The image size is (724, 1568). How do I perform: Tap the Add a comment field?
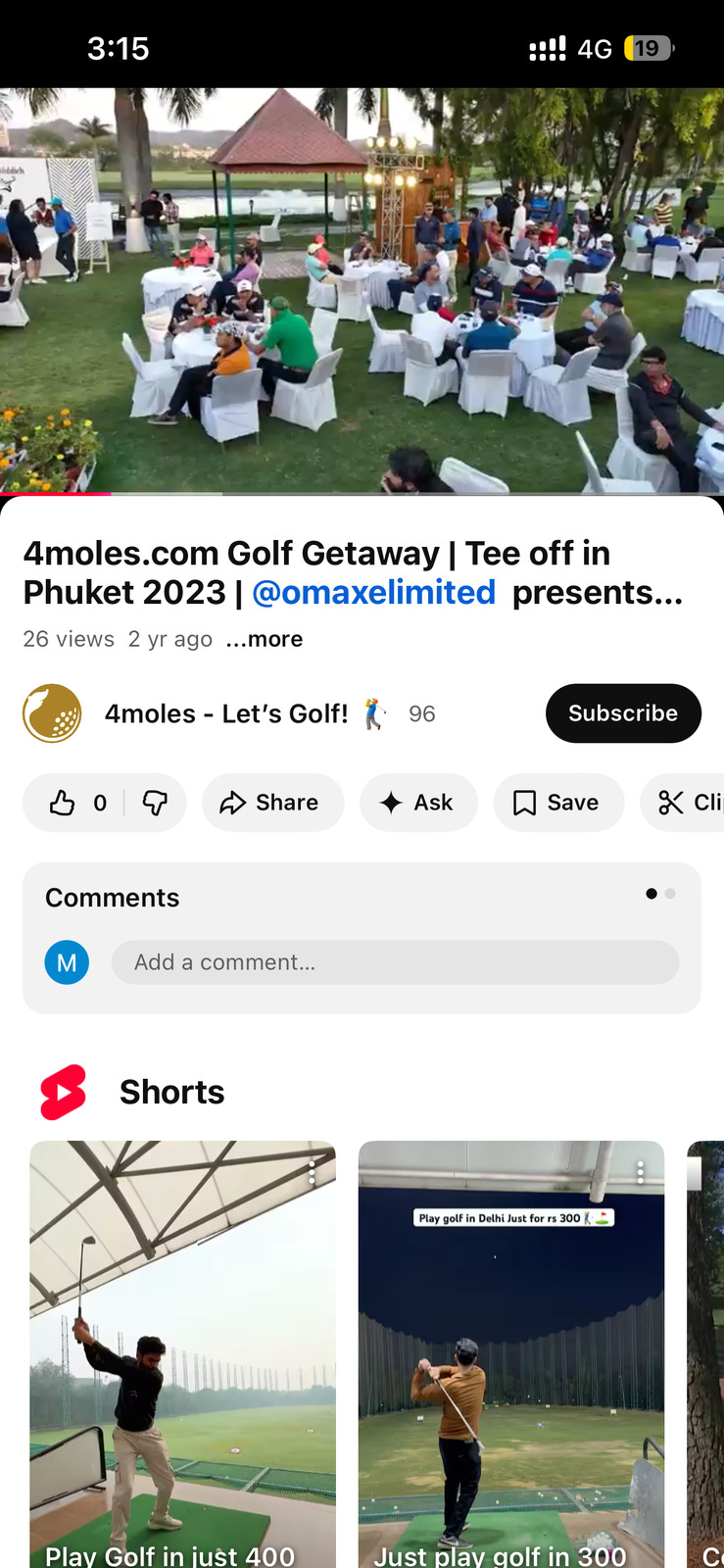[x=394, y=962]
